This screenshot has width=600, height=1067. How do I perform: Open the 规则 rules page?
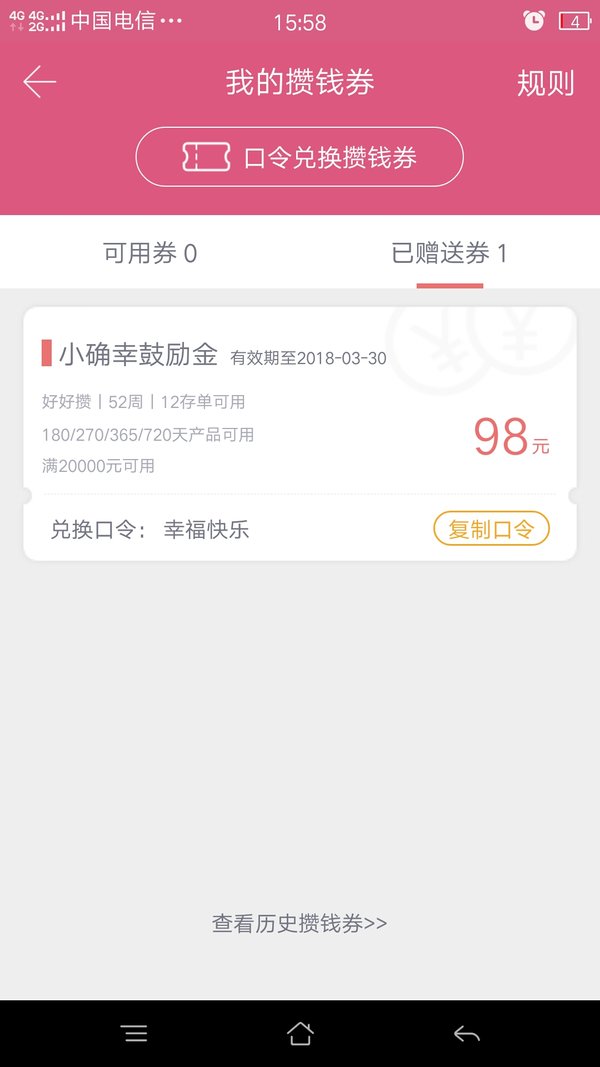coord(546,84)
